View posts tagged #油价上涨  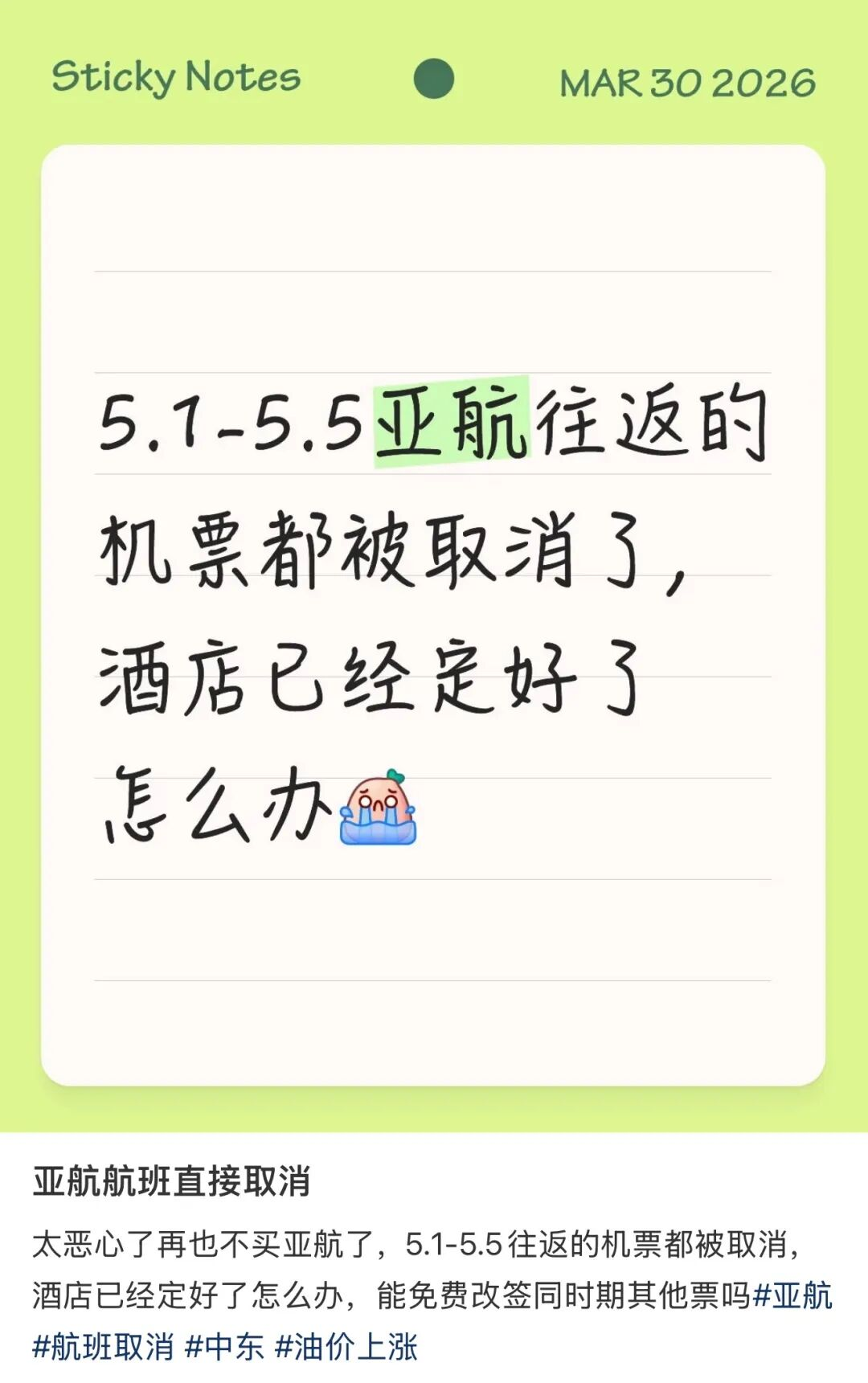tap(346, 1346)
